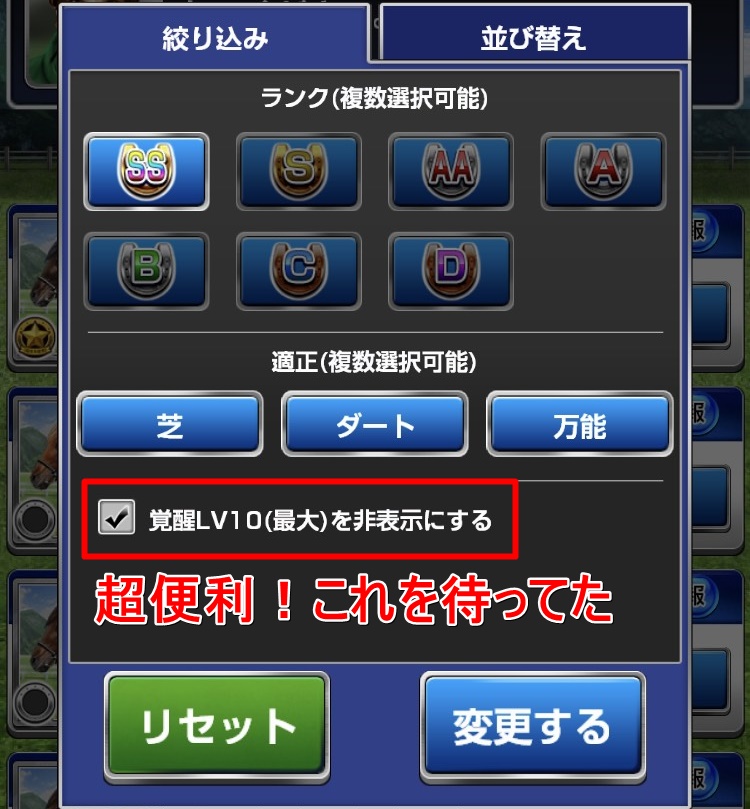Choose the AA rank filter
This screenshot has width=750, height=809.
pos(450,170)
